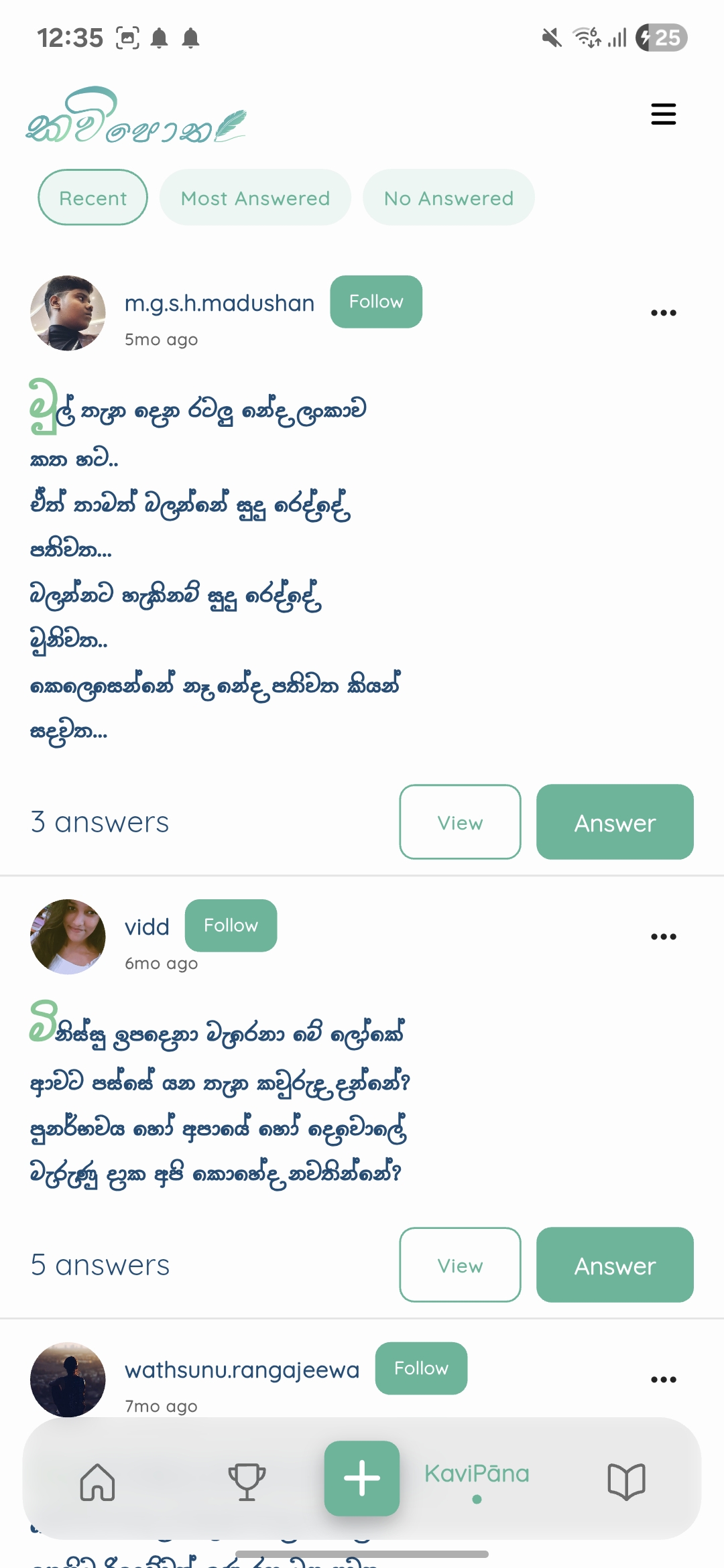Follow wathsunu.rangajeewa
The image size is (724, 1568).
point(421,1368)
